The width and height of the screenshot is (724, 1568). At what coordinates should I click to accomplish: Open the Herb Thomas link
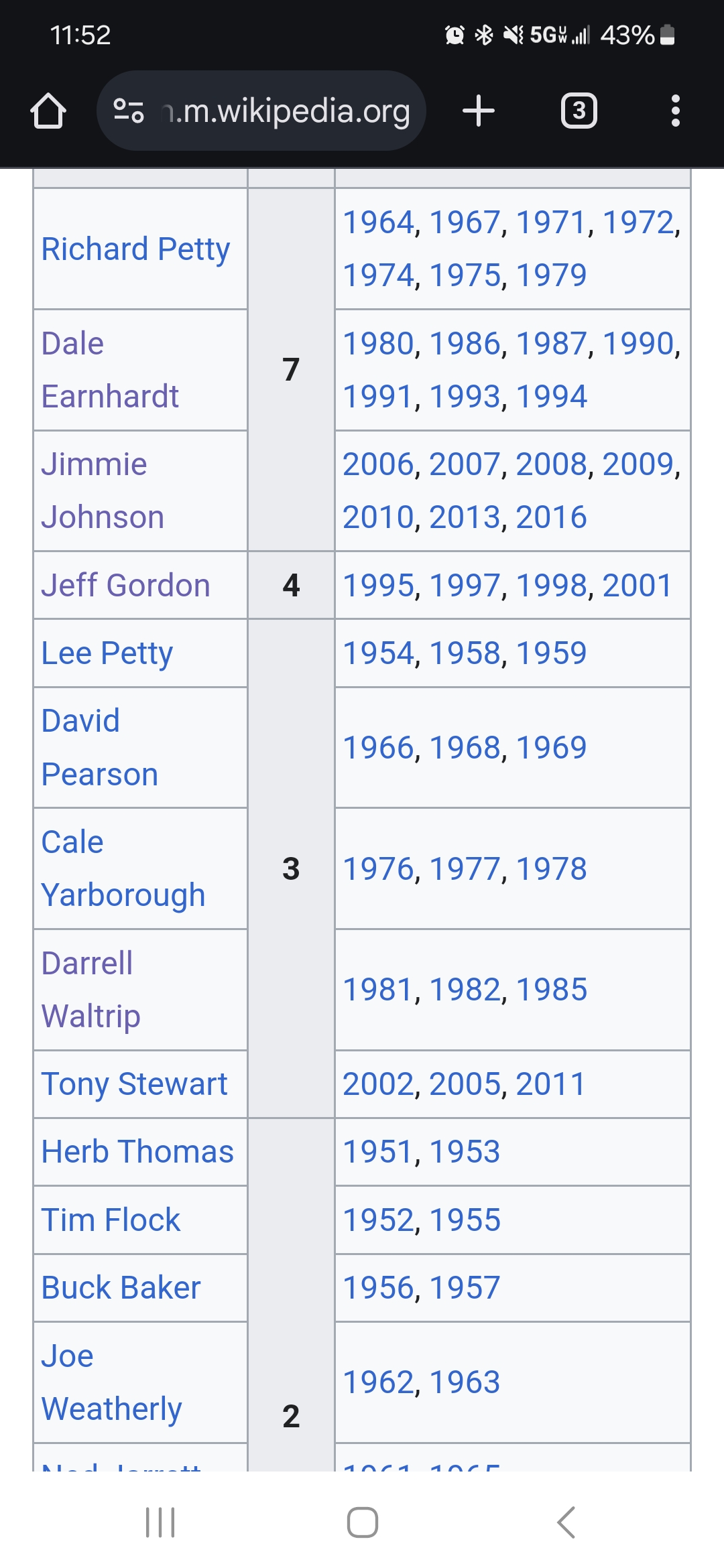(137, 1152)
